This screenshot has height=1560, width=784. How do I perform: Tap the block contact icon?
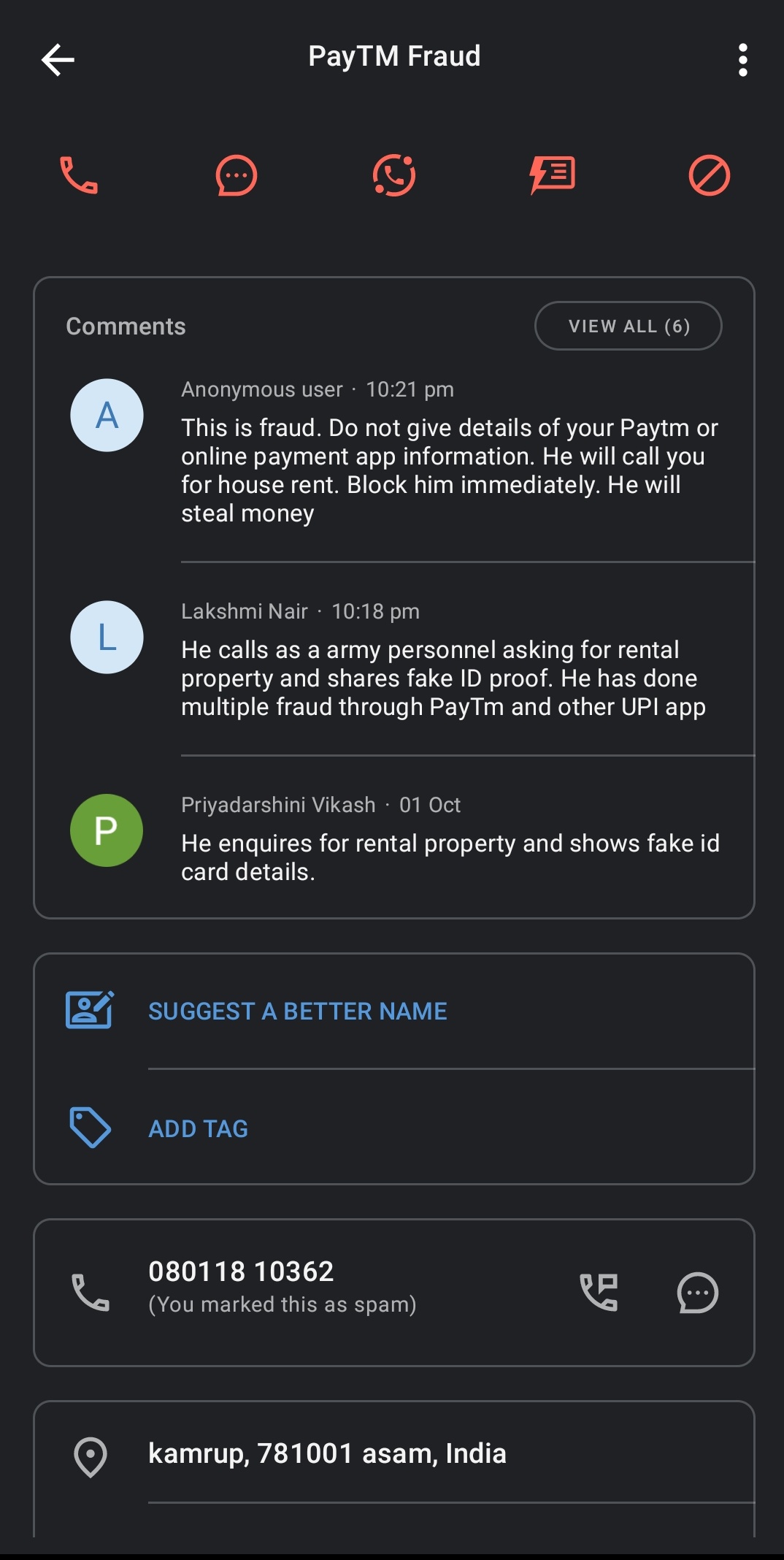(709, 175)
